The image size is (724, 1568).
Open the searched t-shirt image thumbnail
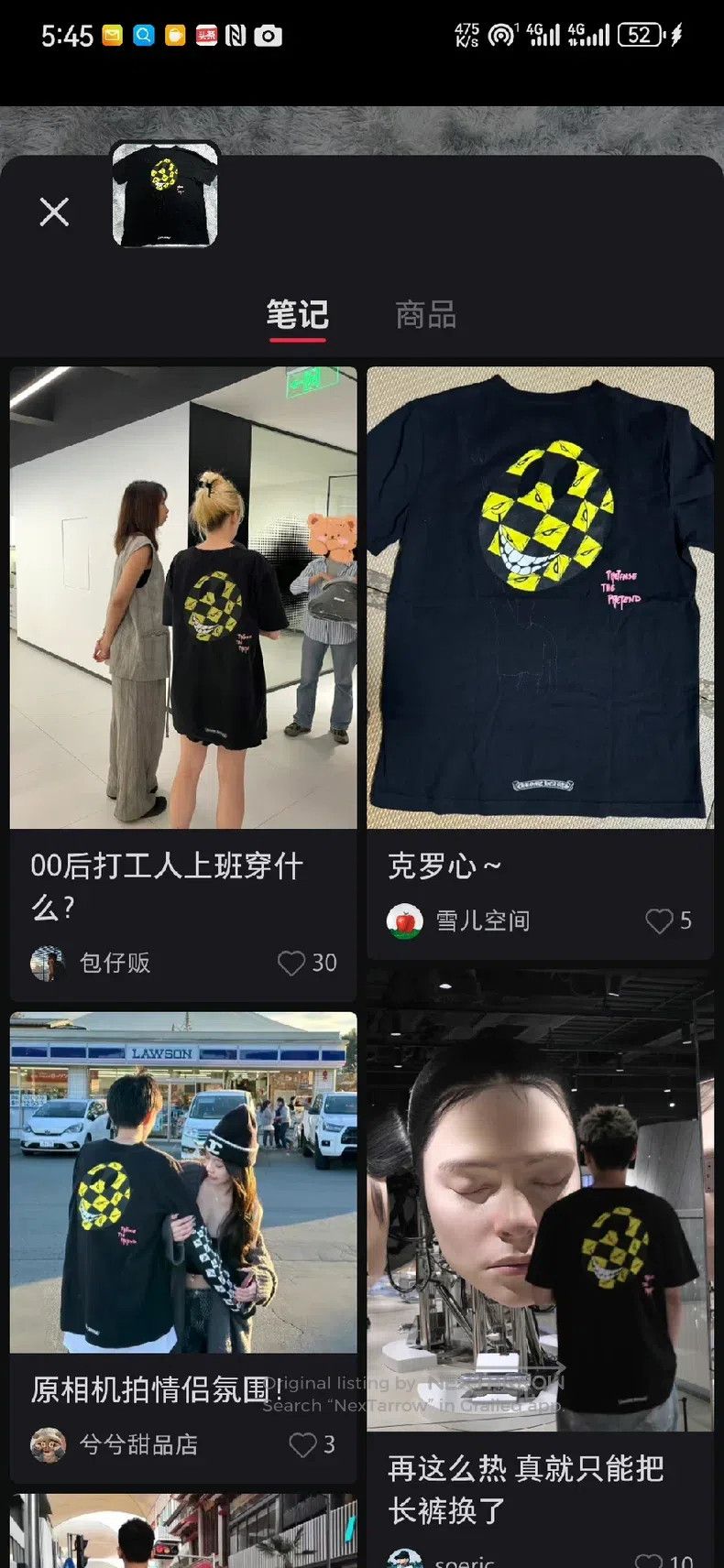165,194
